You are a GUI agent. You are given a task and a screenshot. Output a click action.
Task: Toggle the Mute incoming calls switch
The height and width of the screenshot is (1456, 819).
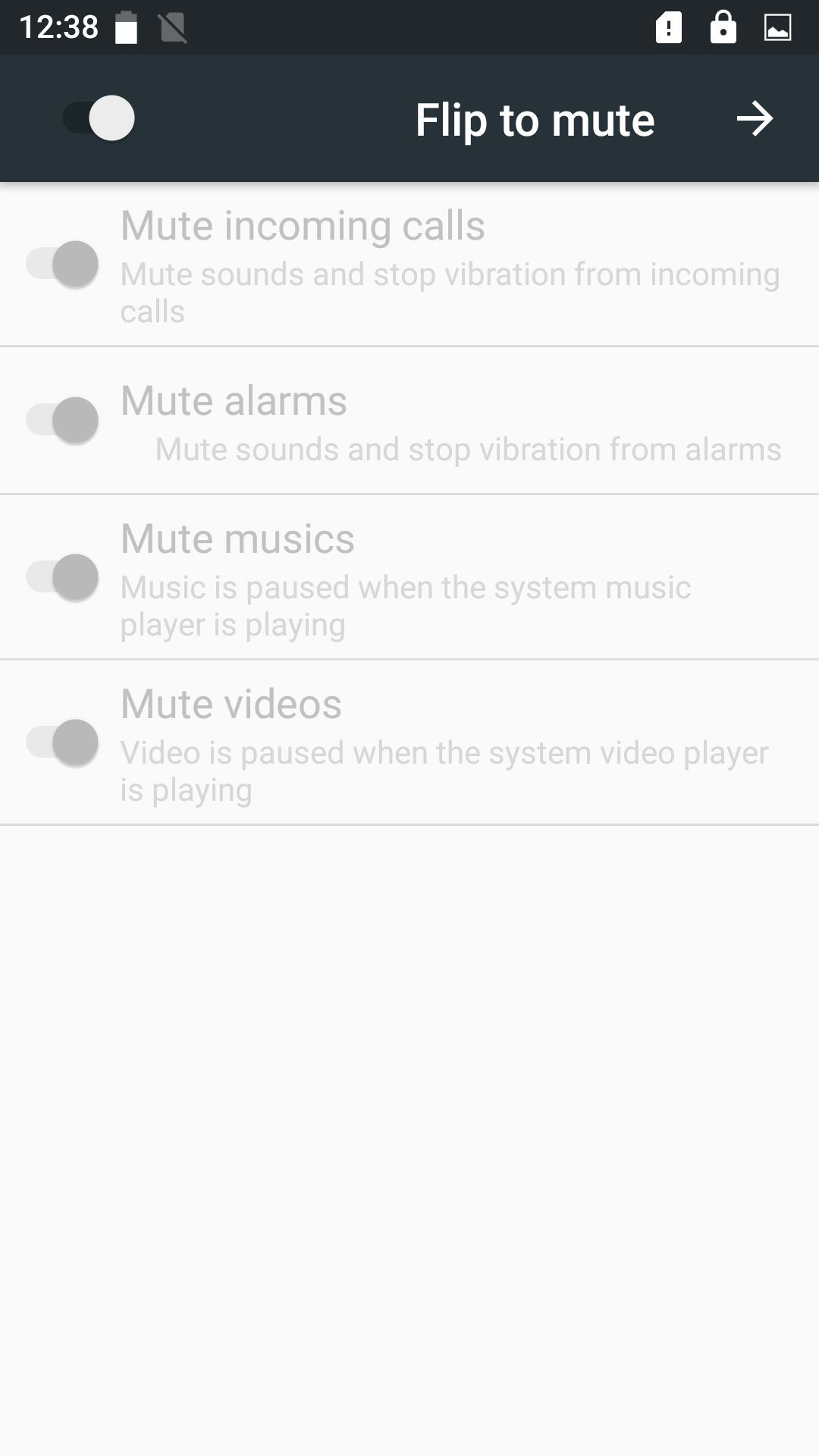pos(63,265)
